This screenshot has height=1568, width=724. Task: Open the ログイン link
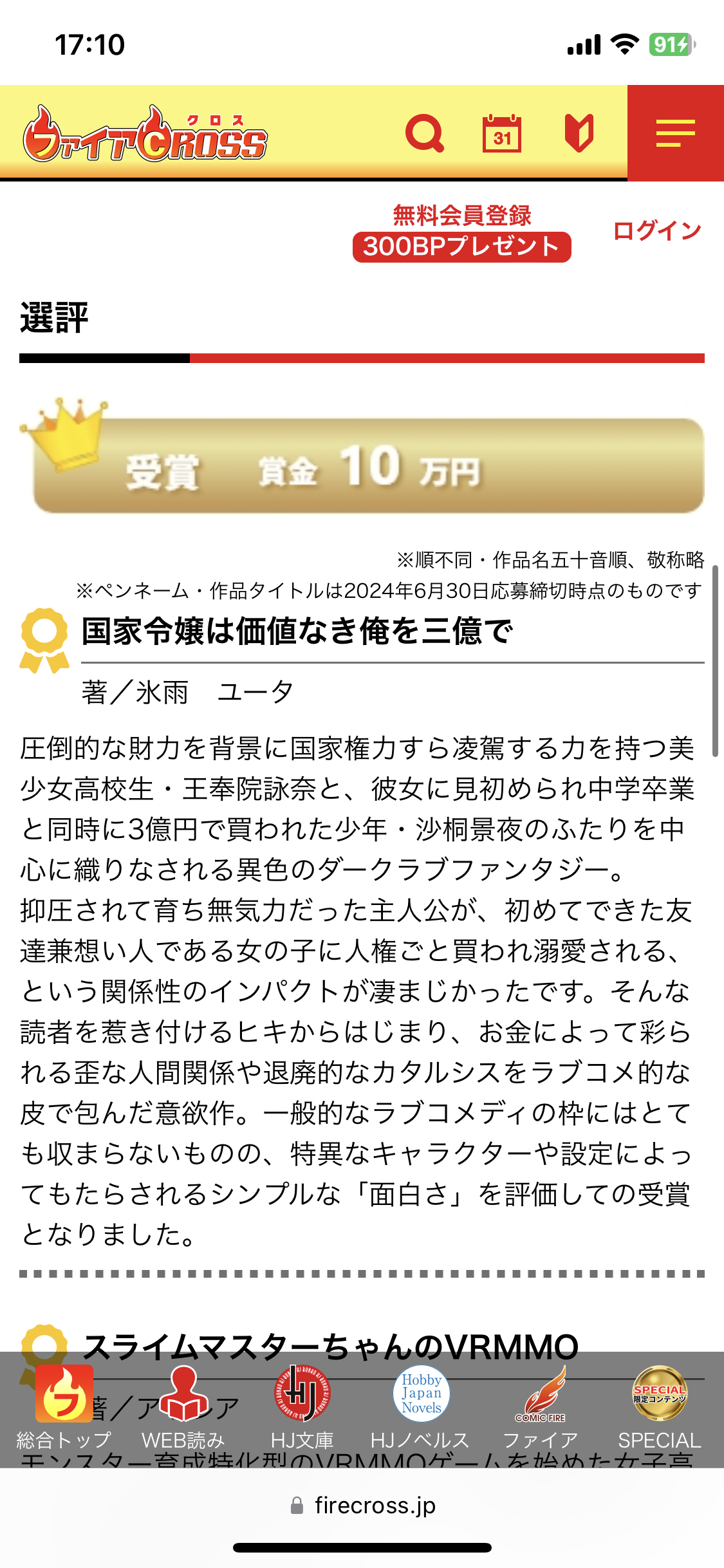[656, 230]
